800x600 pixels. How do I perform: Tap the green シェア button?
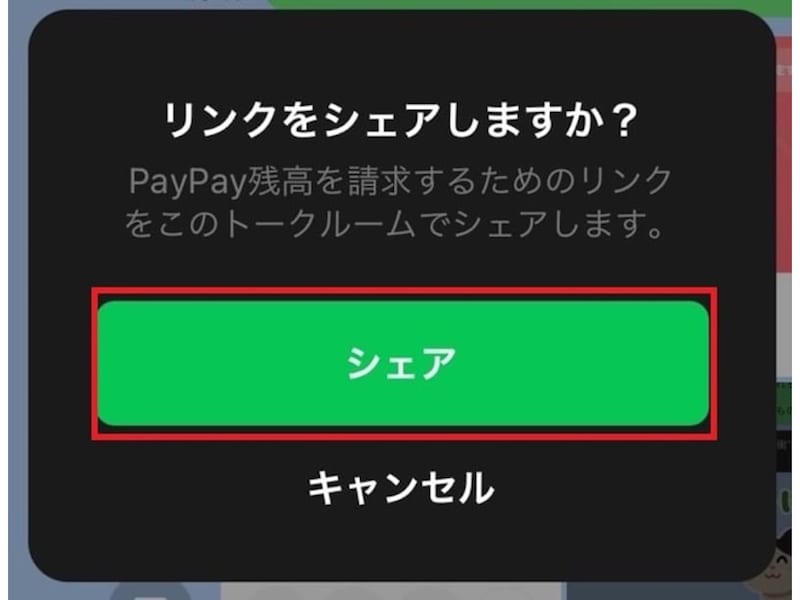(402, 363)
